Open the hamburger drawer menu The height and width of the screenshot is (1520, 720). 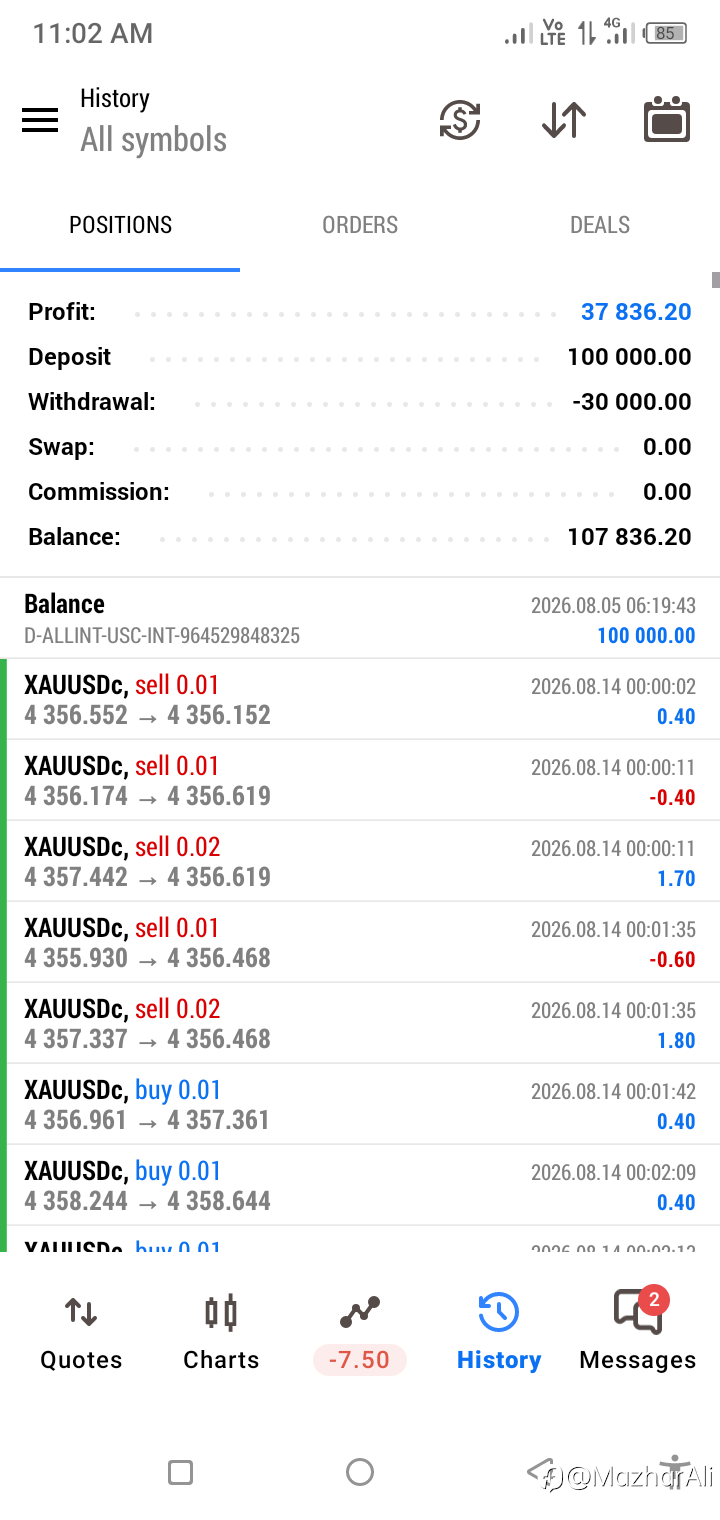40,121
